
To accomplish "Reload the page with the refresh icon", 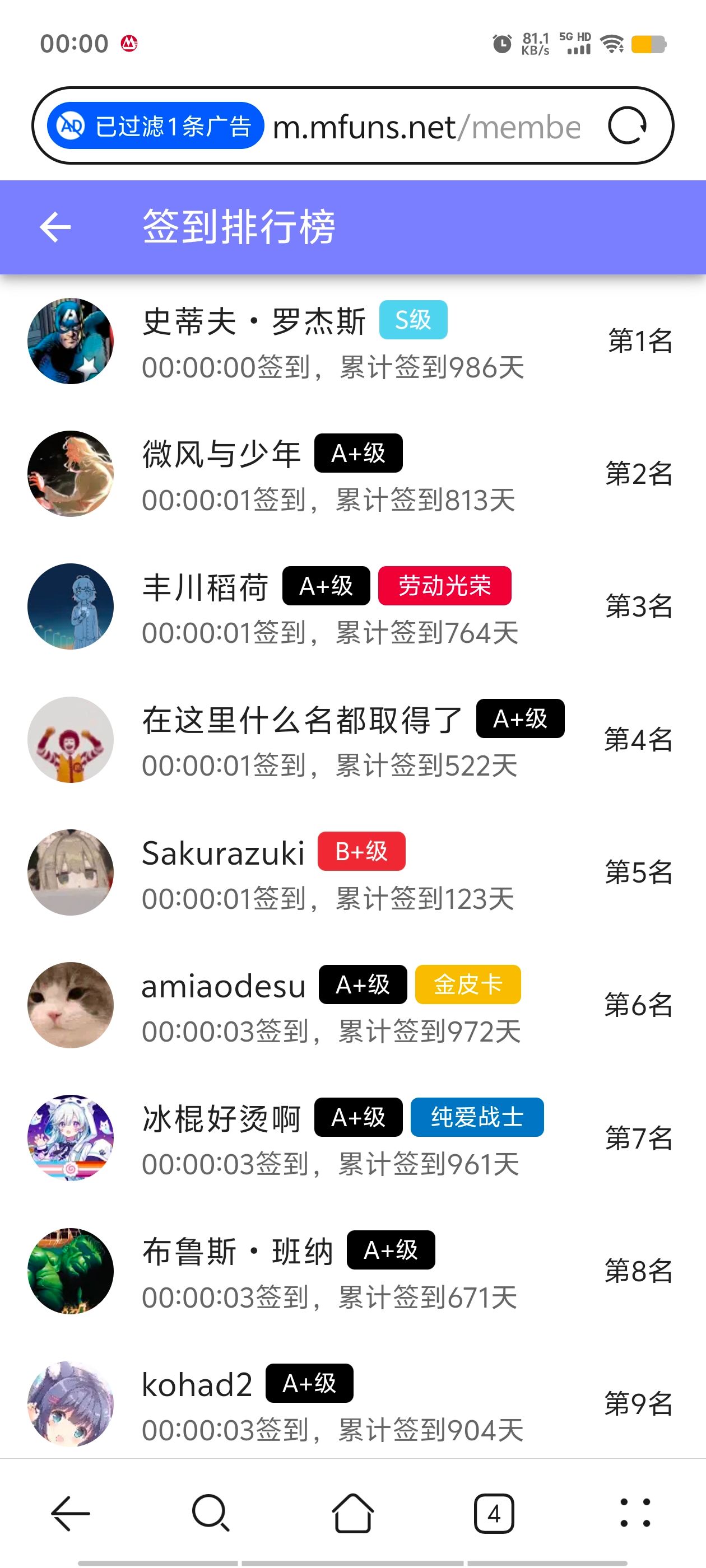I will point(627,126).
